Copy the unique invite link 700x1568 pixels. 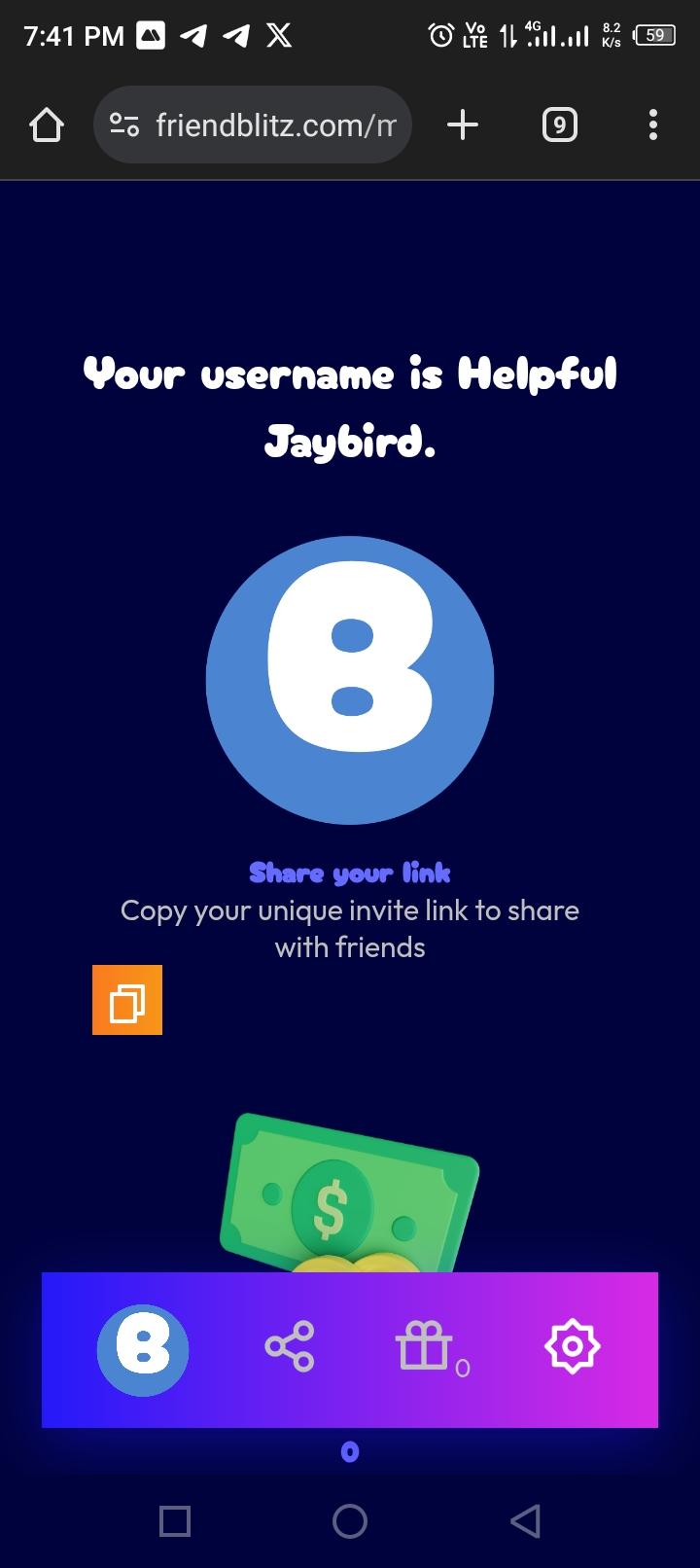click(x=127, y=1000)
